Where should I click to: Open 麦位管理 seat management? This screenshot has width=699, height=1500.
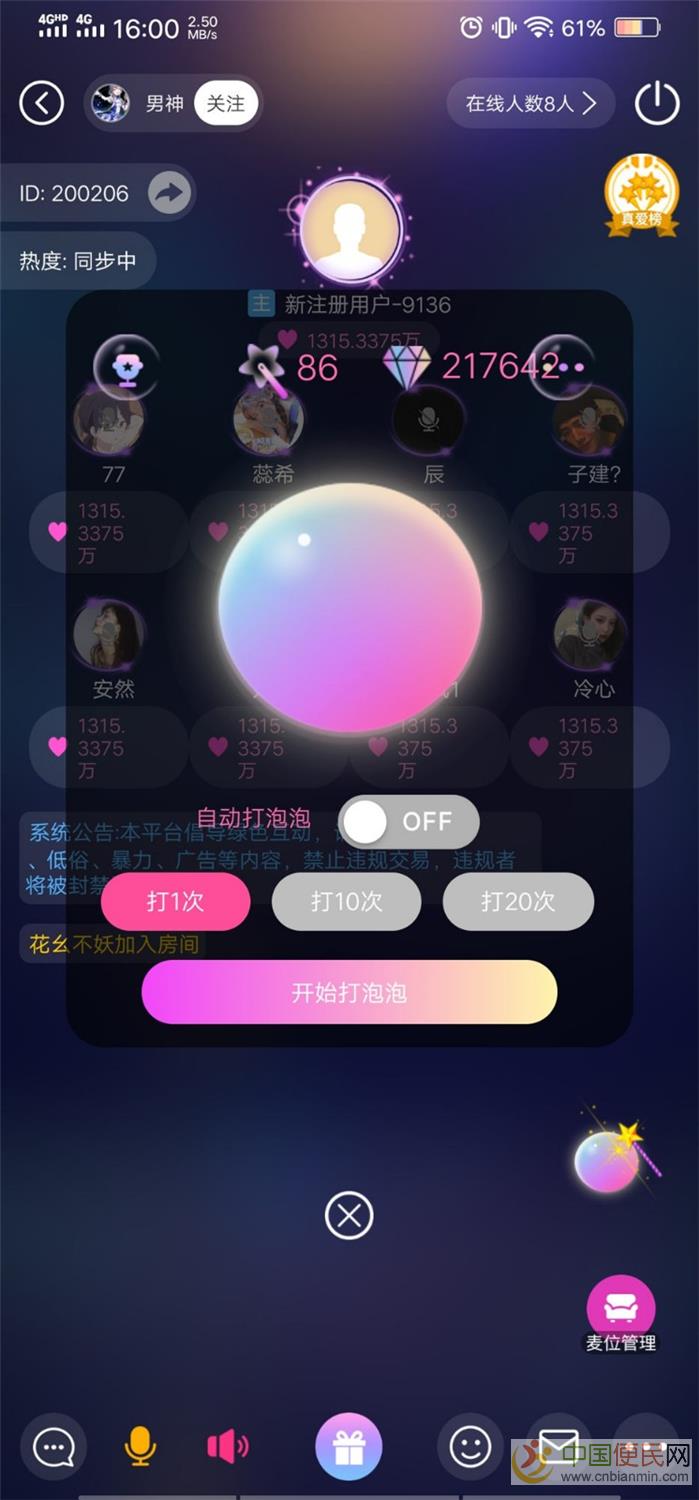click(621, 1315)
